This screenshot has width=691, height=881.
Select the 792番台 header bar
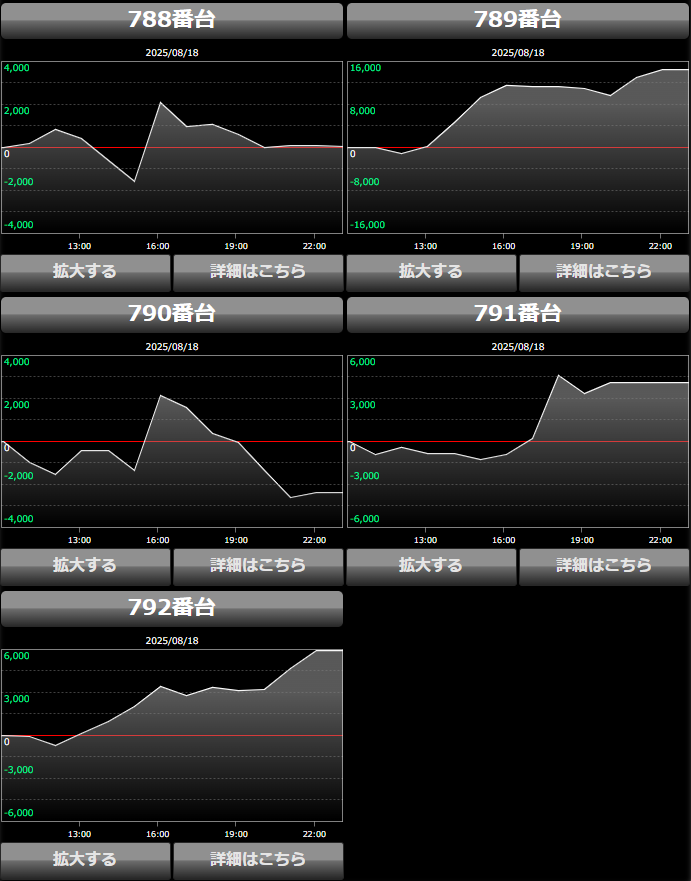172,608
